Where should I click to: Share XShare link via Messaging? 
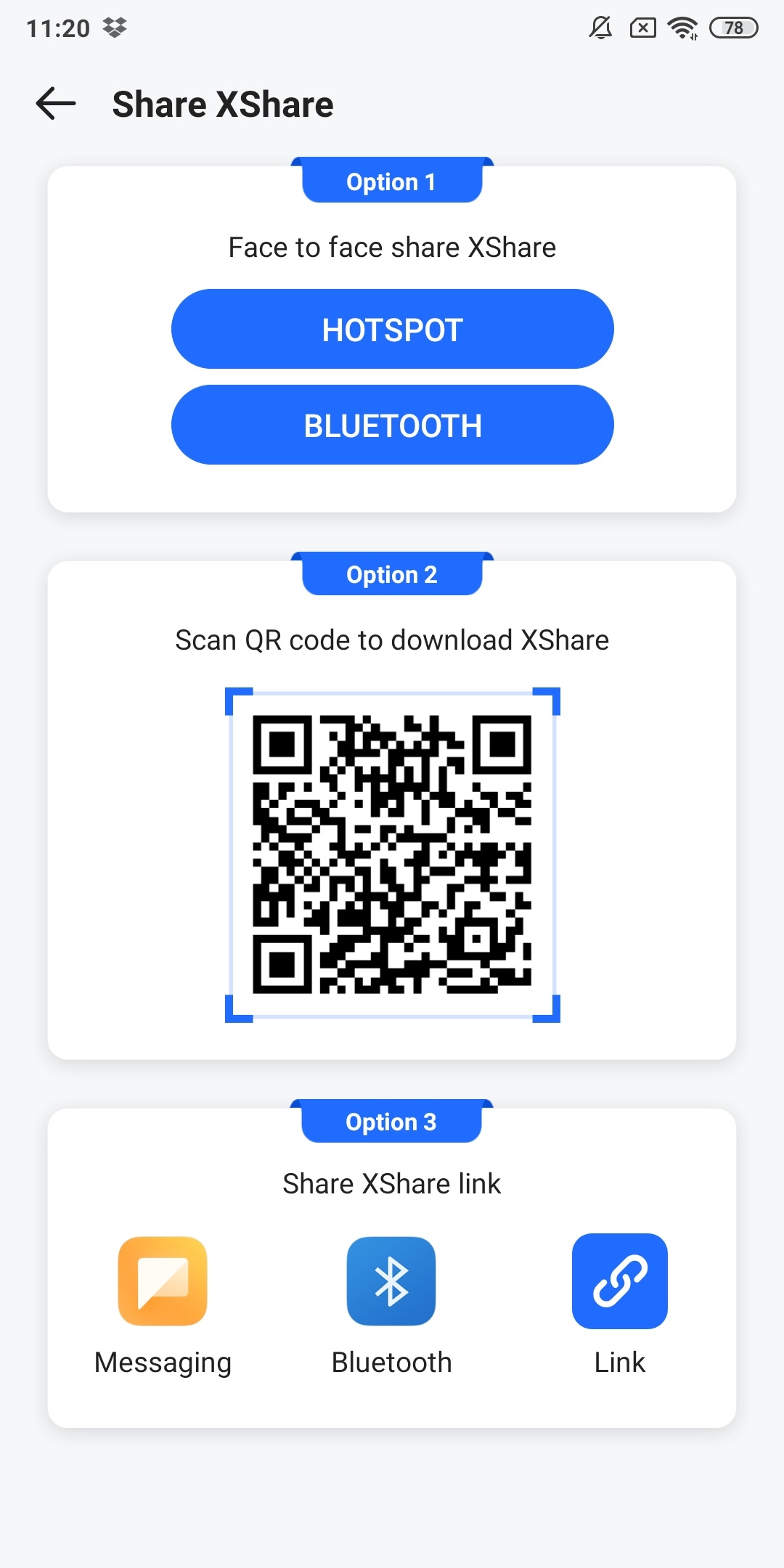pos(163,1281)
